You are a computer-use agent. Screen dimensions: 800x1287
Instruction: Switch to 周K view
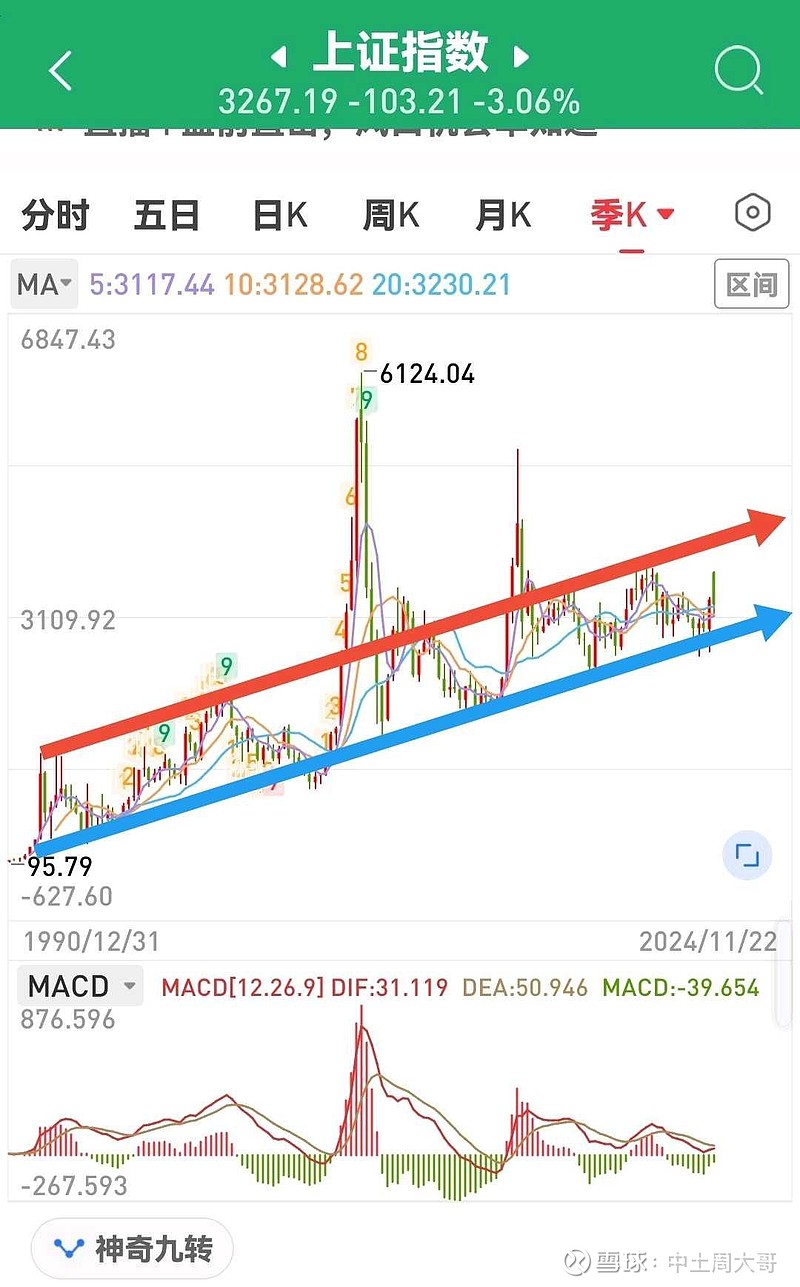click(391, 215)
